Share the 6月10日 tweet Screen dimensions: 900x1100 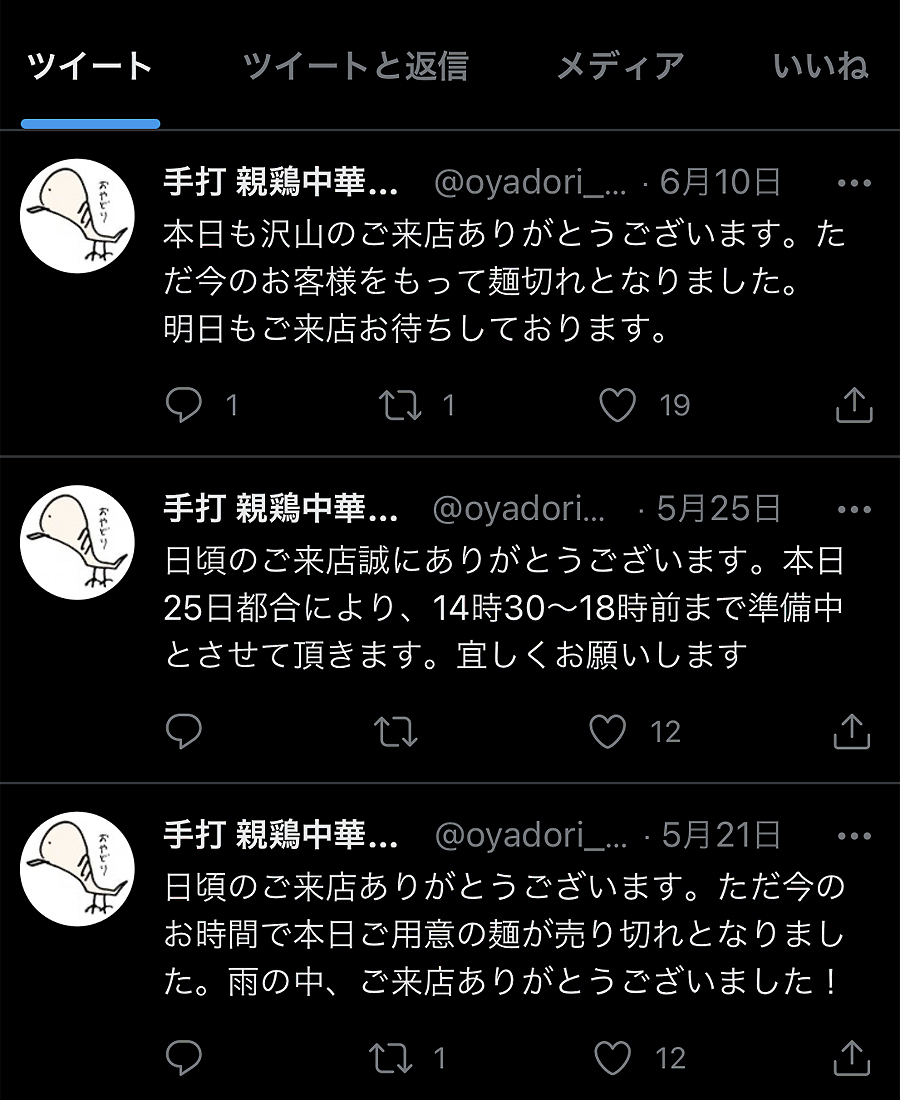click(x=853, y=405)
